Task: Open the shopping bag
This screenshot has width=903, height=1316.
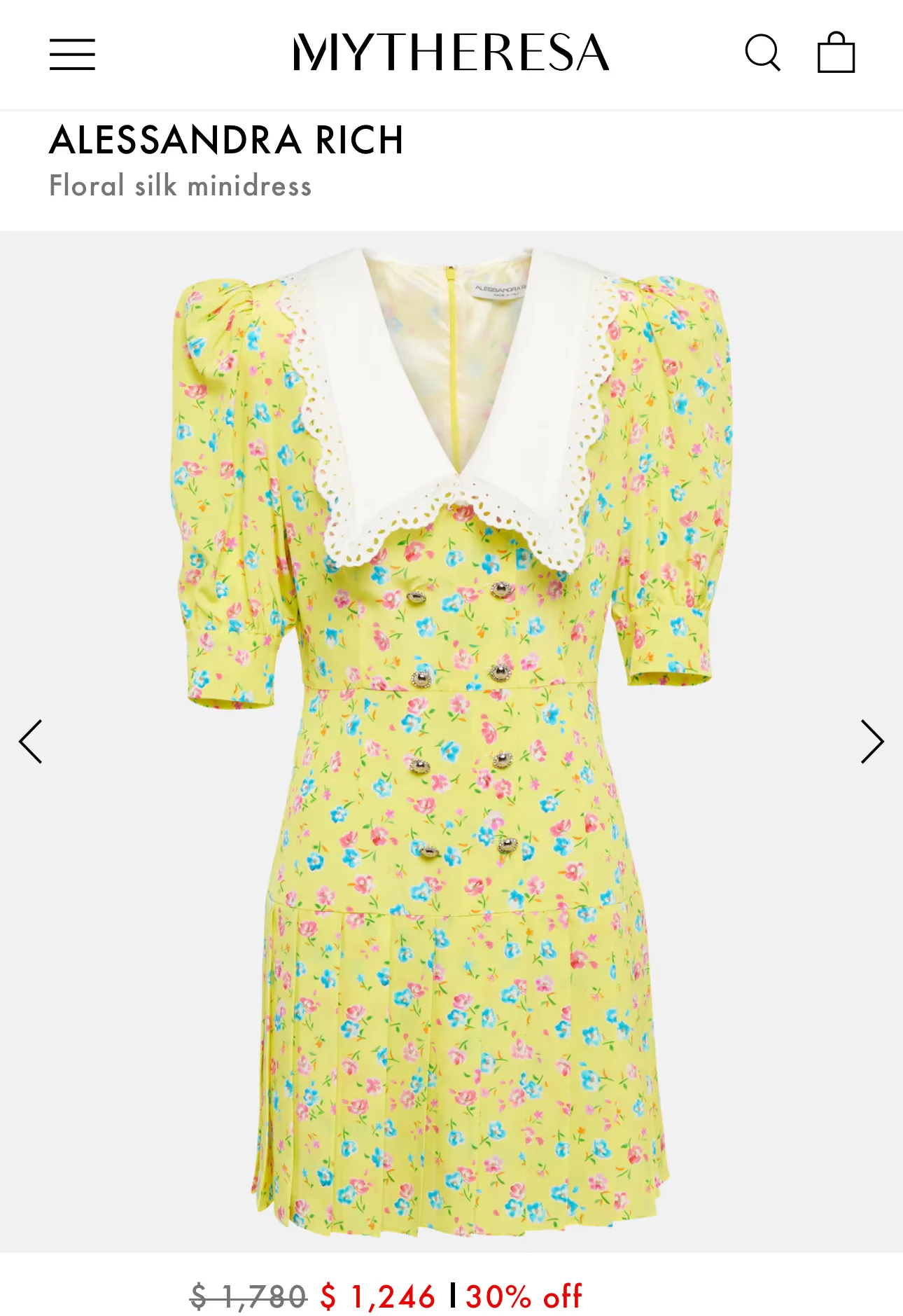Action: [836, 53]
